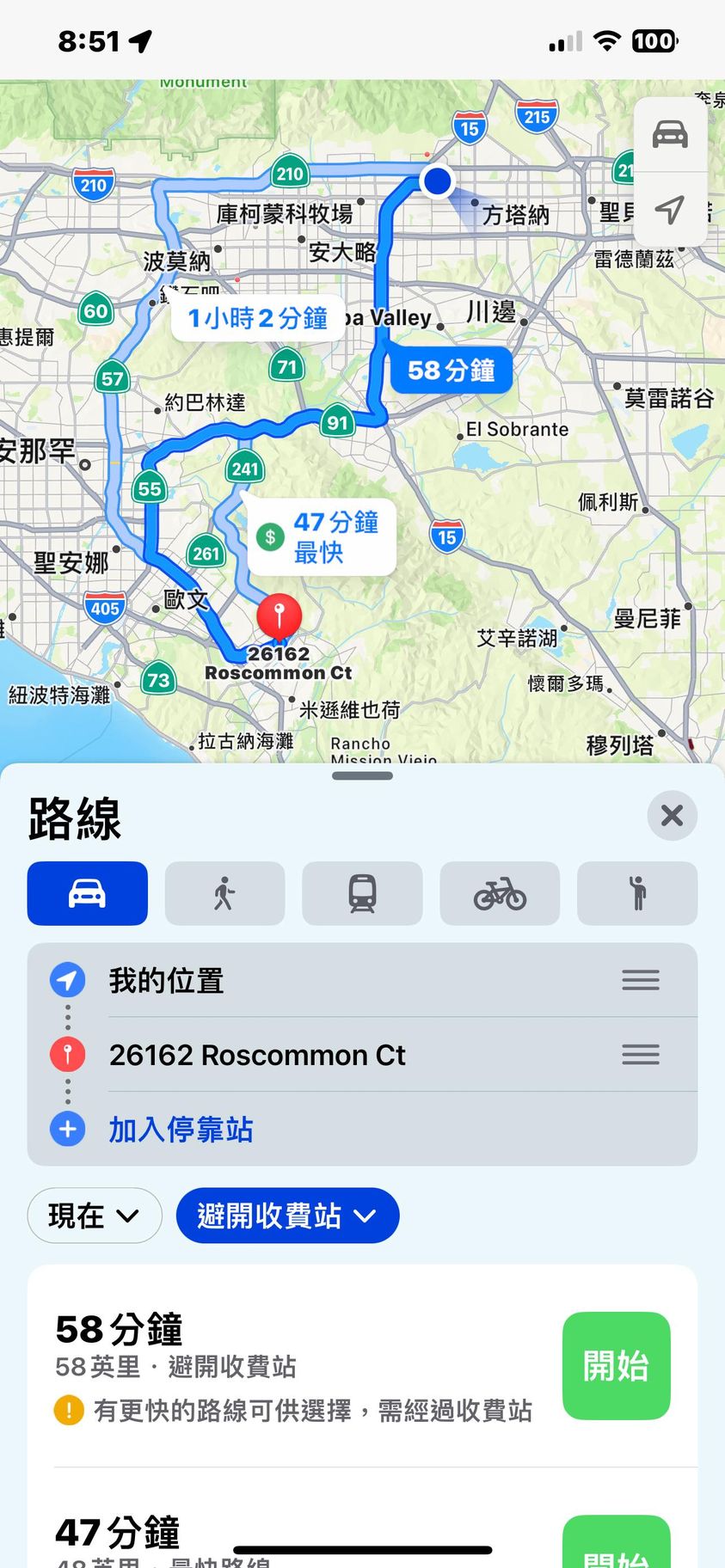Viewport: 725px width, 1568px height.
Task: Tap the 26162 Roscommon Ct red pin
Action: 279,615
